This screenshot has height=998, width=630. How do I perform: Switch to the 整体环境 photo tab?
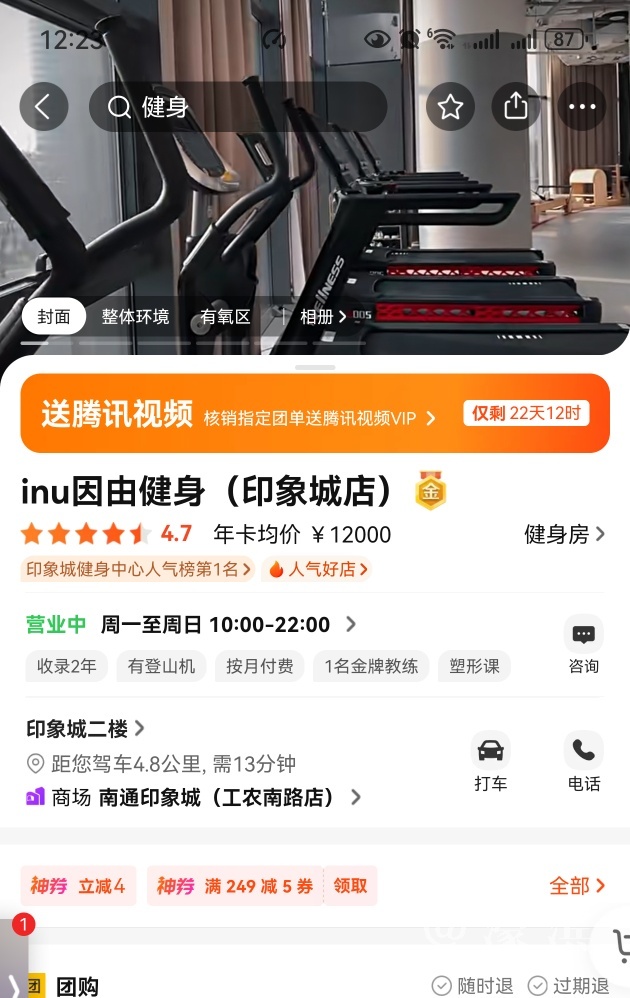click(x=135, y=317)
